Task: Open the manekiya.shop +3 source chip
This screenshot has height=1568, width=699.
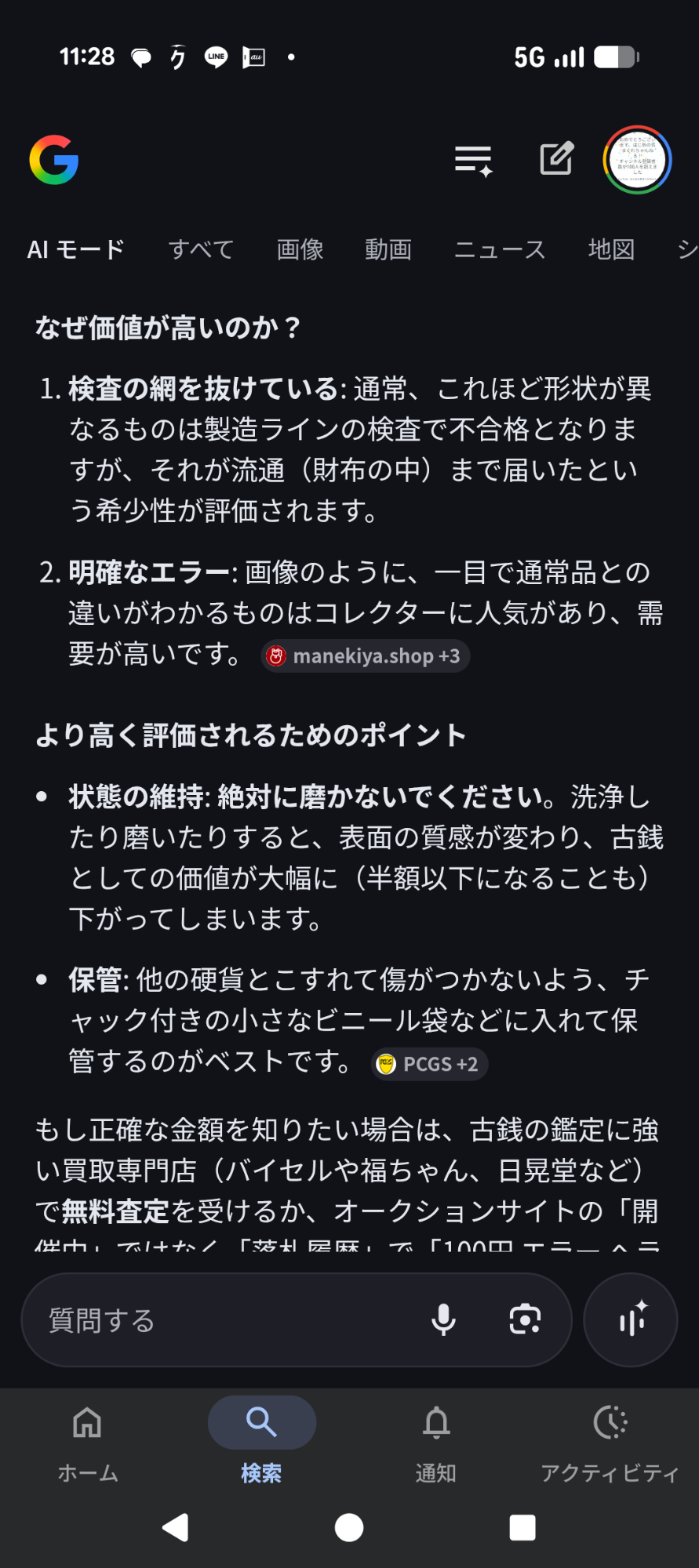Action: [366, 656]
